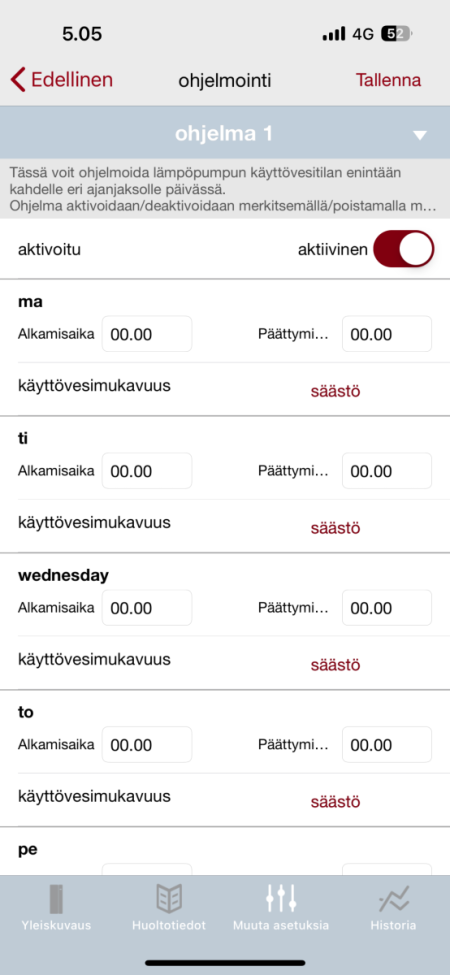
Task: Edit the Alkamisaika field for ma
Action: (x=147, y=334)
